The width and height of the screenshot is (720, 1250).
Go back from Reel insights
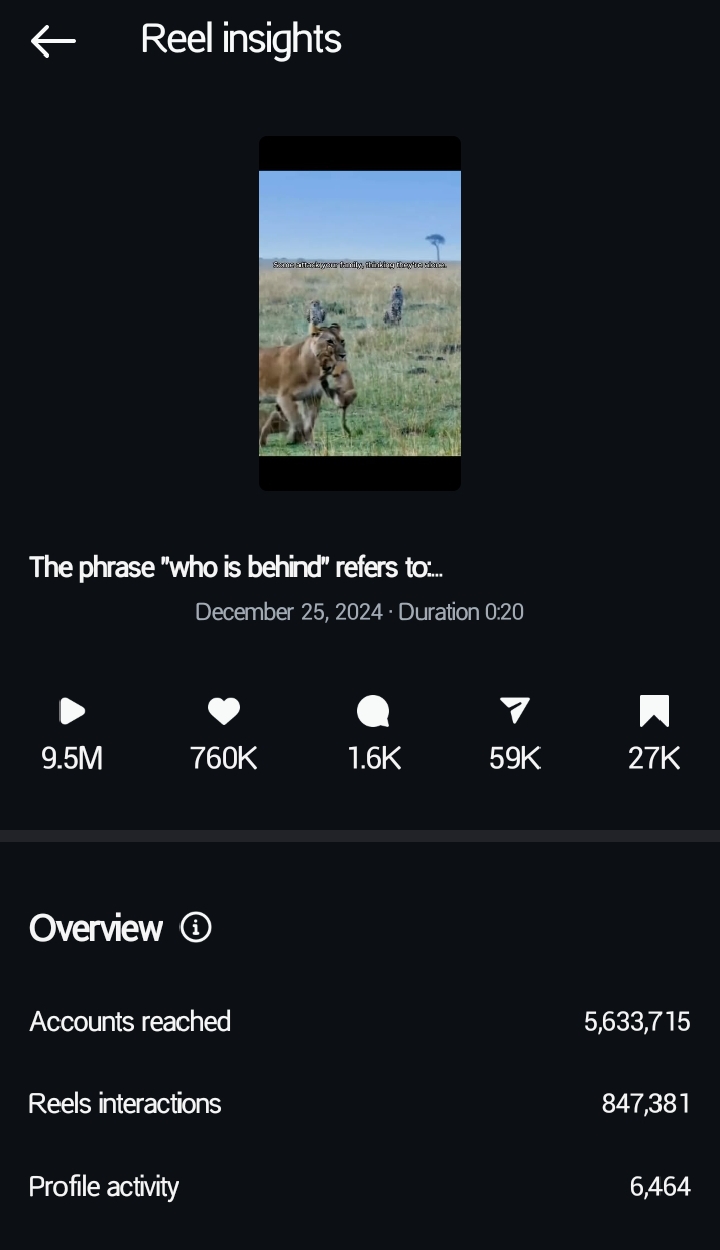(x=53, y=41)
